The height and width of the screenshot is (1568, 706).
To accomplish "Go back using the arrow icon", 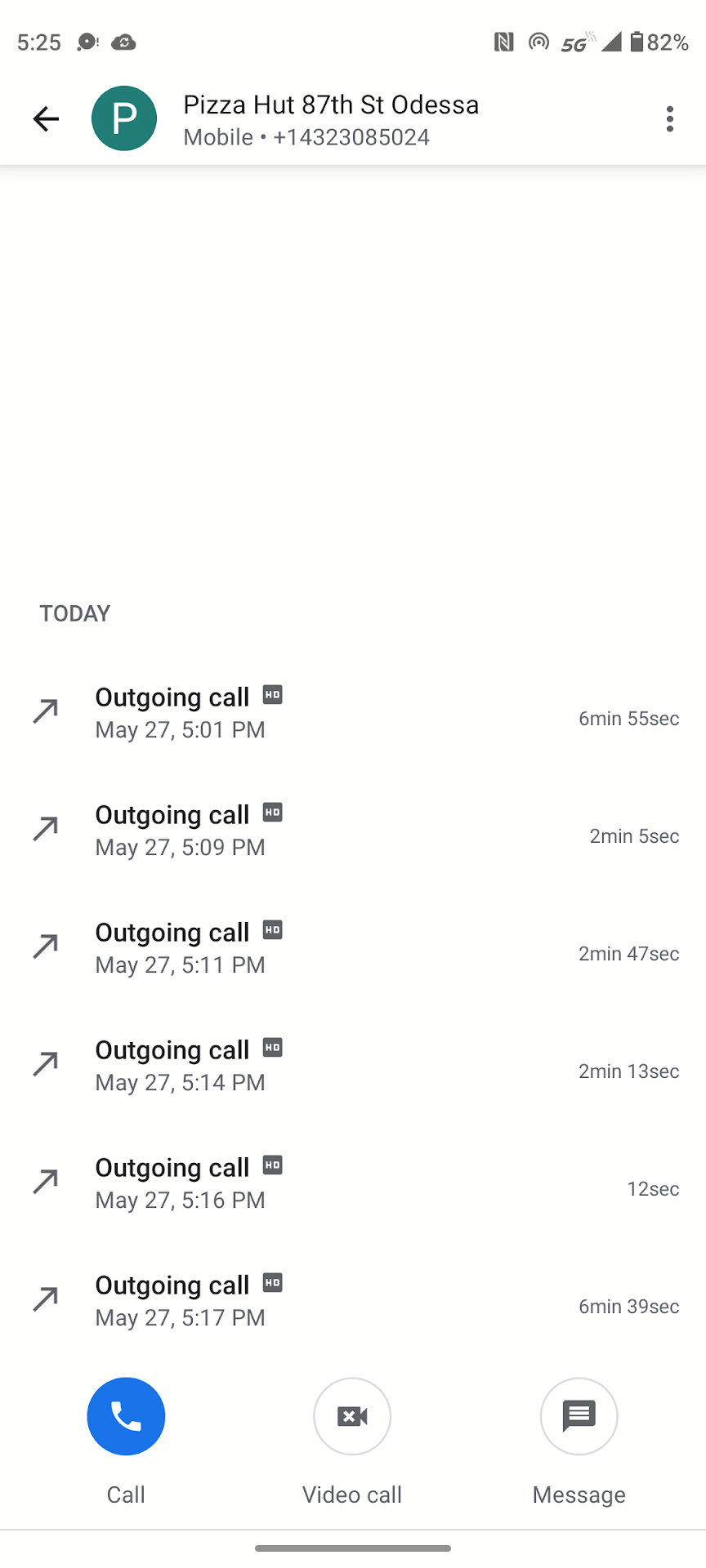I will [46, 119].
